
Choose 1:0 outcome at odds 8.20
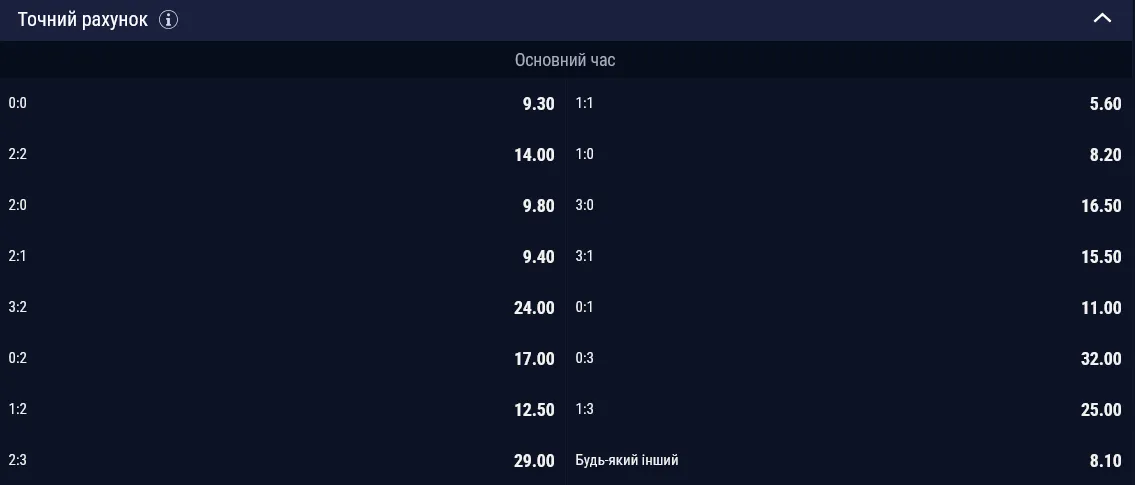pos(850,155)
